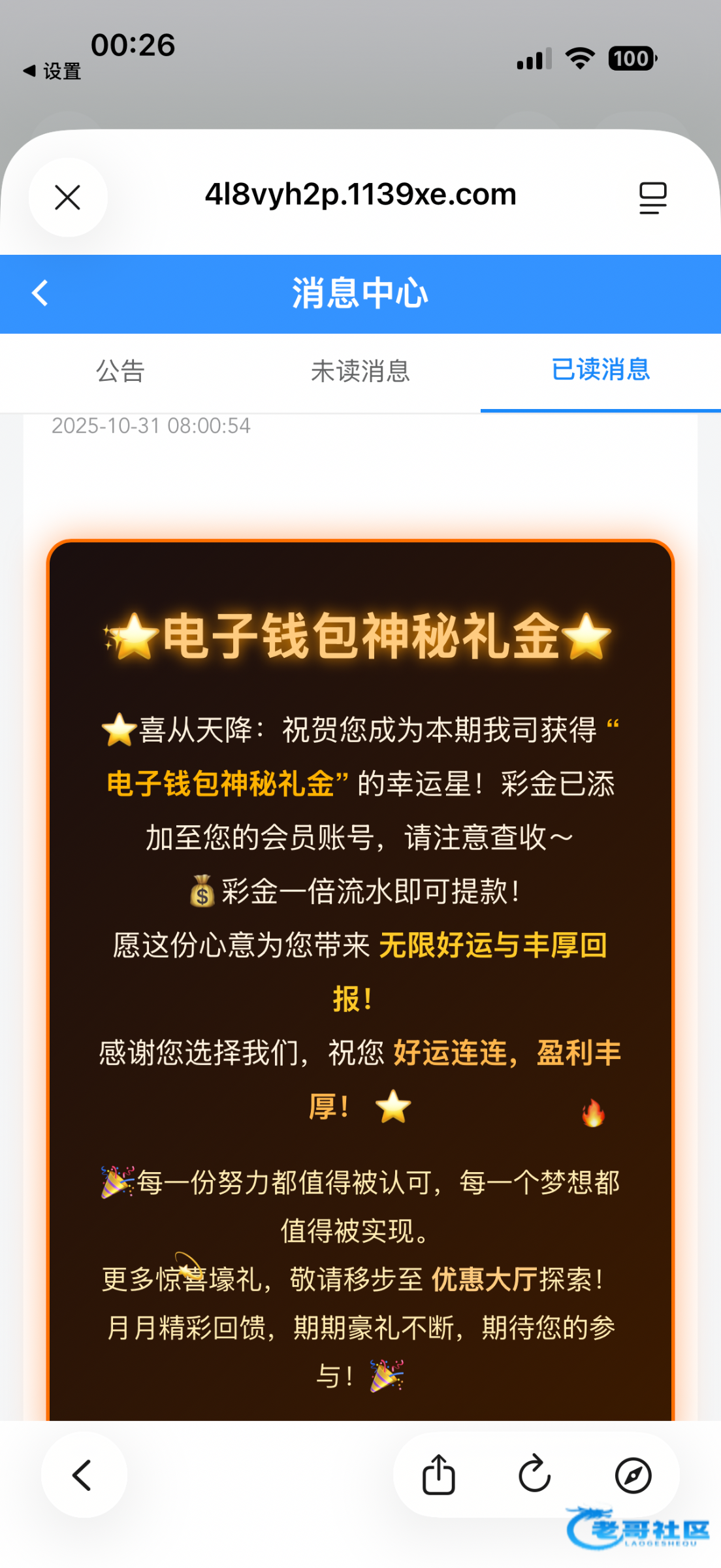Return to 设置 via status bar link
Viewport: 721px width, 1568px height.
coord(54,71)
